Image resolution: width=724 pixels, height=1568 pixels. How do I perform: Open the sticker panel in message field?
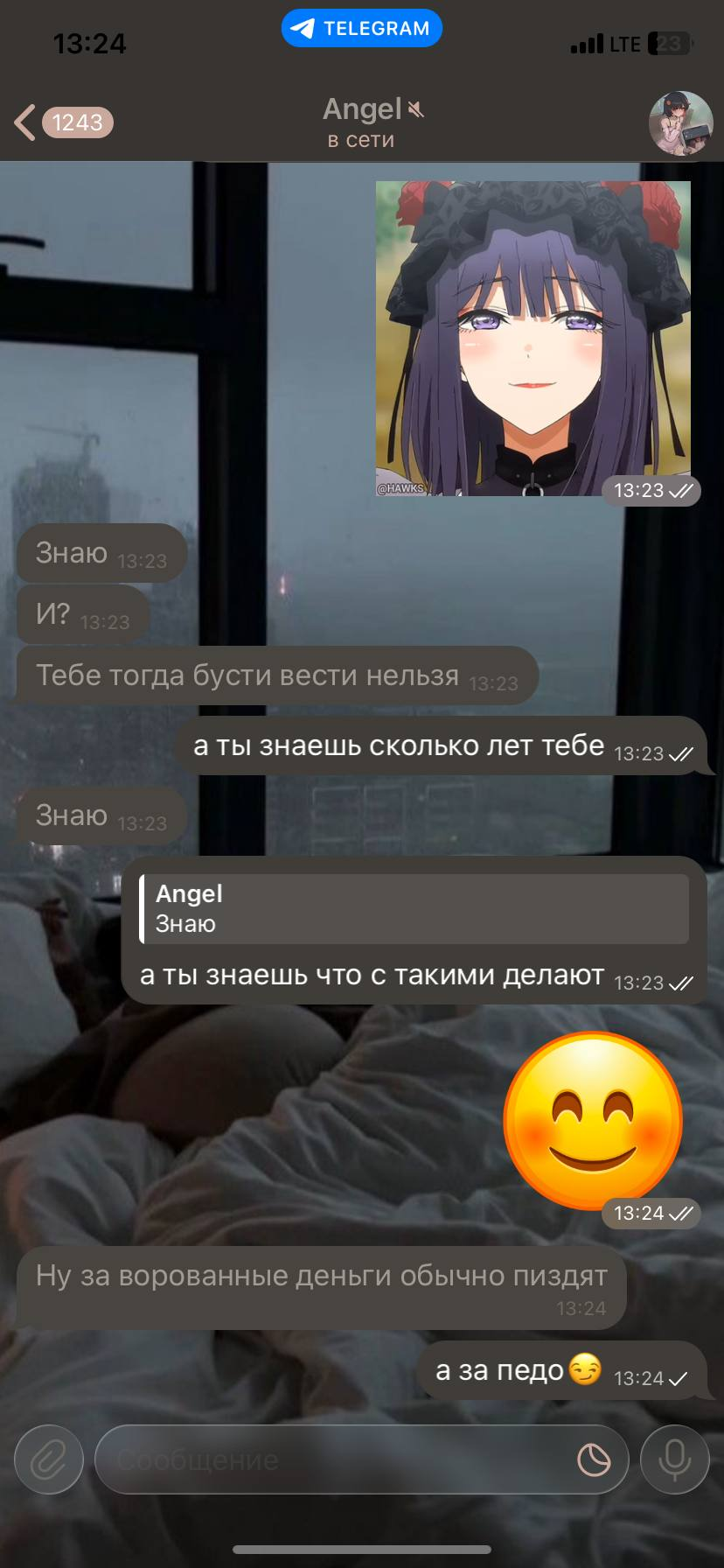click(594, 1459)
